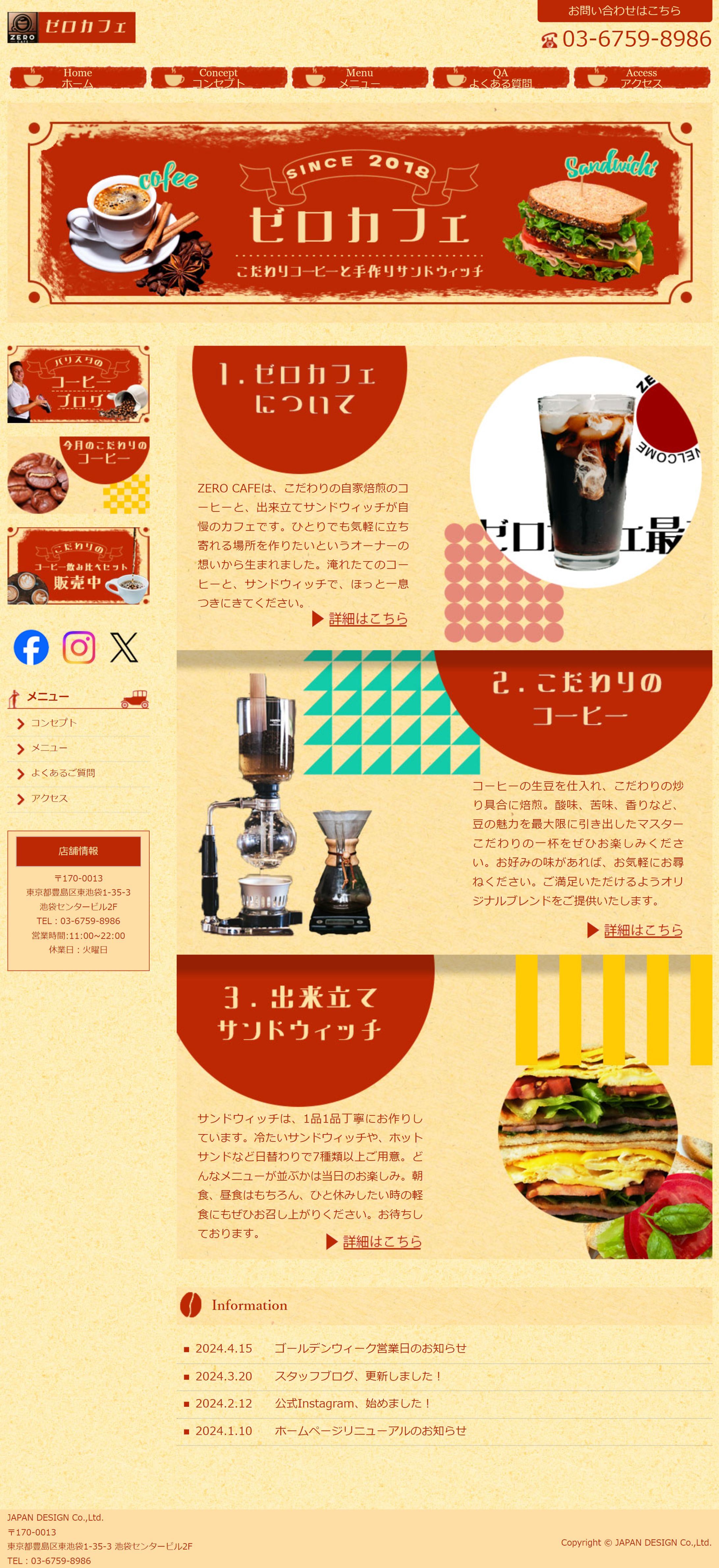Go to the Access アクセス page
The width and height of the screenshot is (719, 1568).
pos(642,78)
